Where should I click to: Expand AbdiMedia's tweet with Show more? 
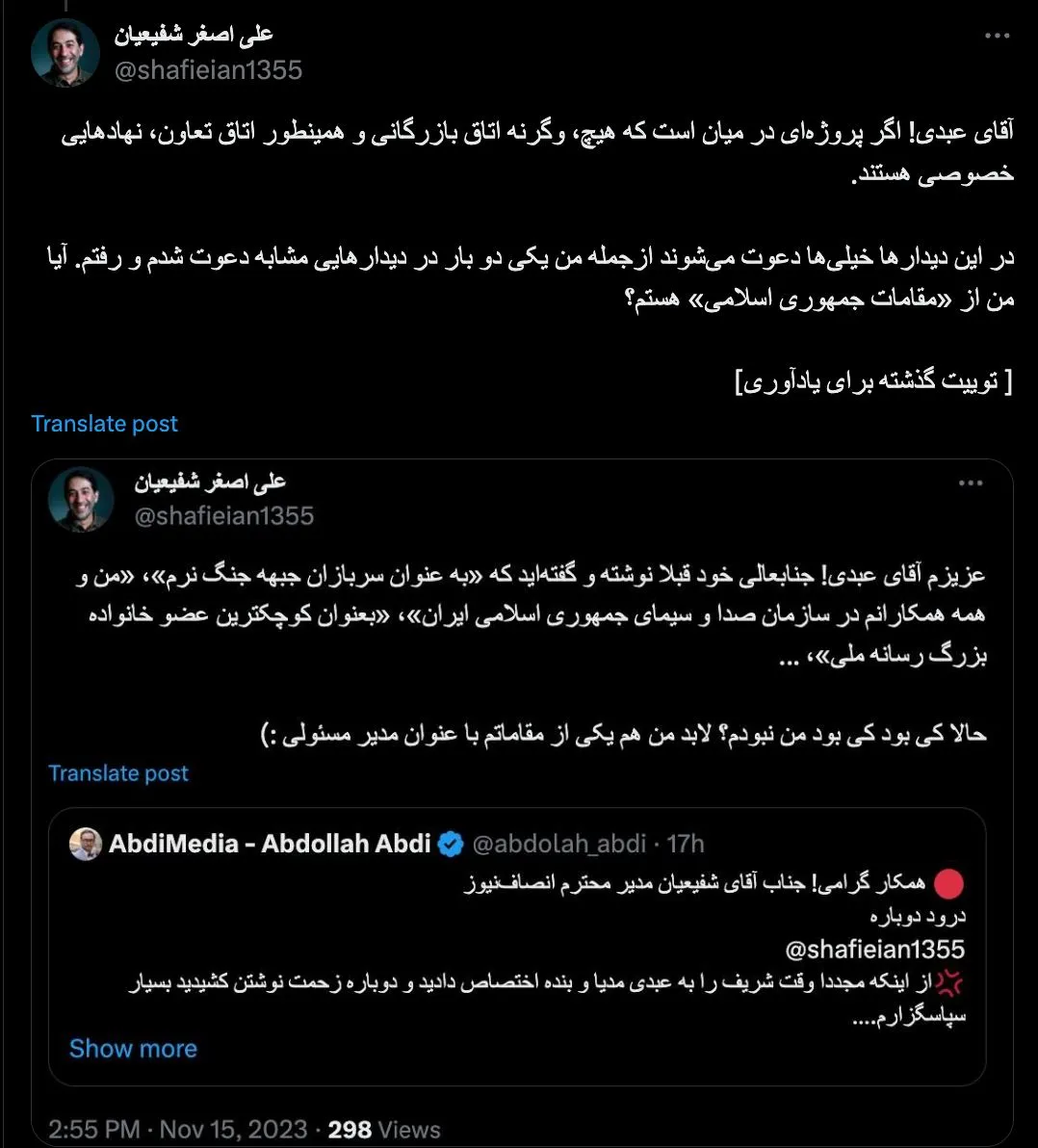pos(133,1048)
